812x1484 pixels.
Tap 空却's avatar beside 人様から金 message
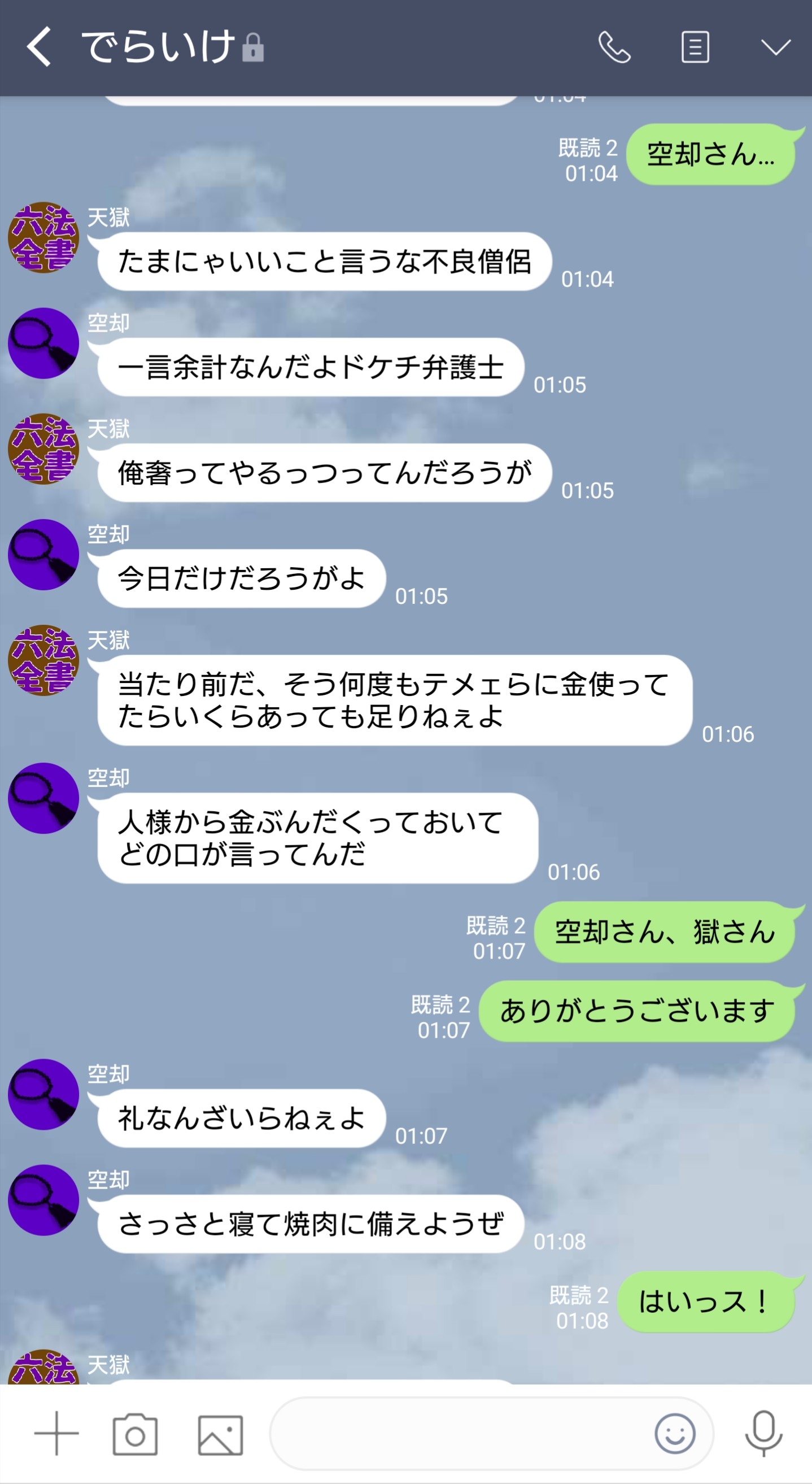[43, 798]
